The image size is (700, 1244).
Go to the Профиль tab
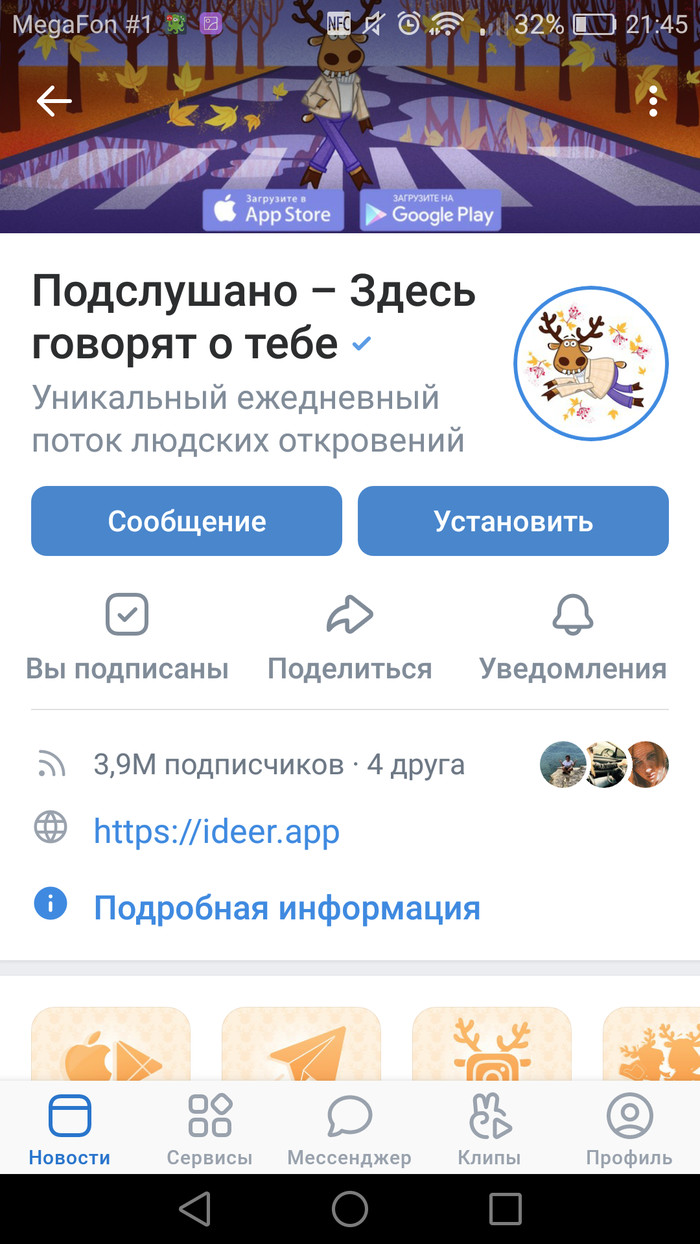point(629,1130)
